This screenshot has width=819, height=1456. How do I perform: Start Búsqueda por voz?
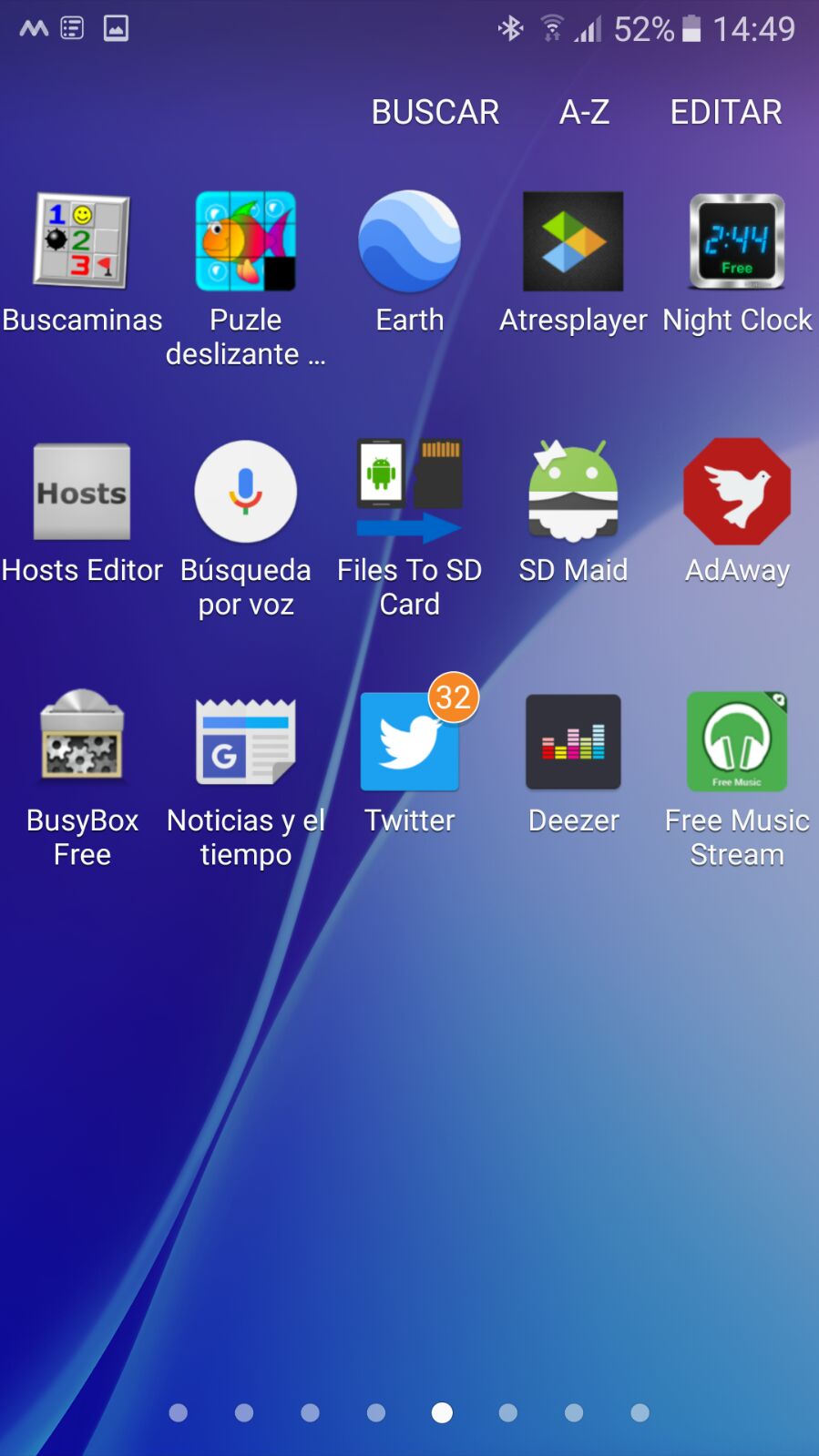[245, 492]
